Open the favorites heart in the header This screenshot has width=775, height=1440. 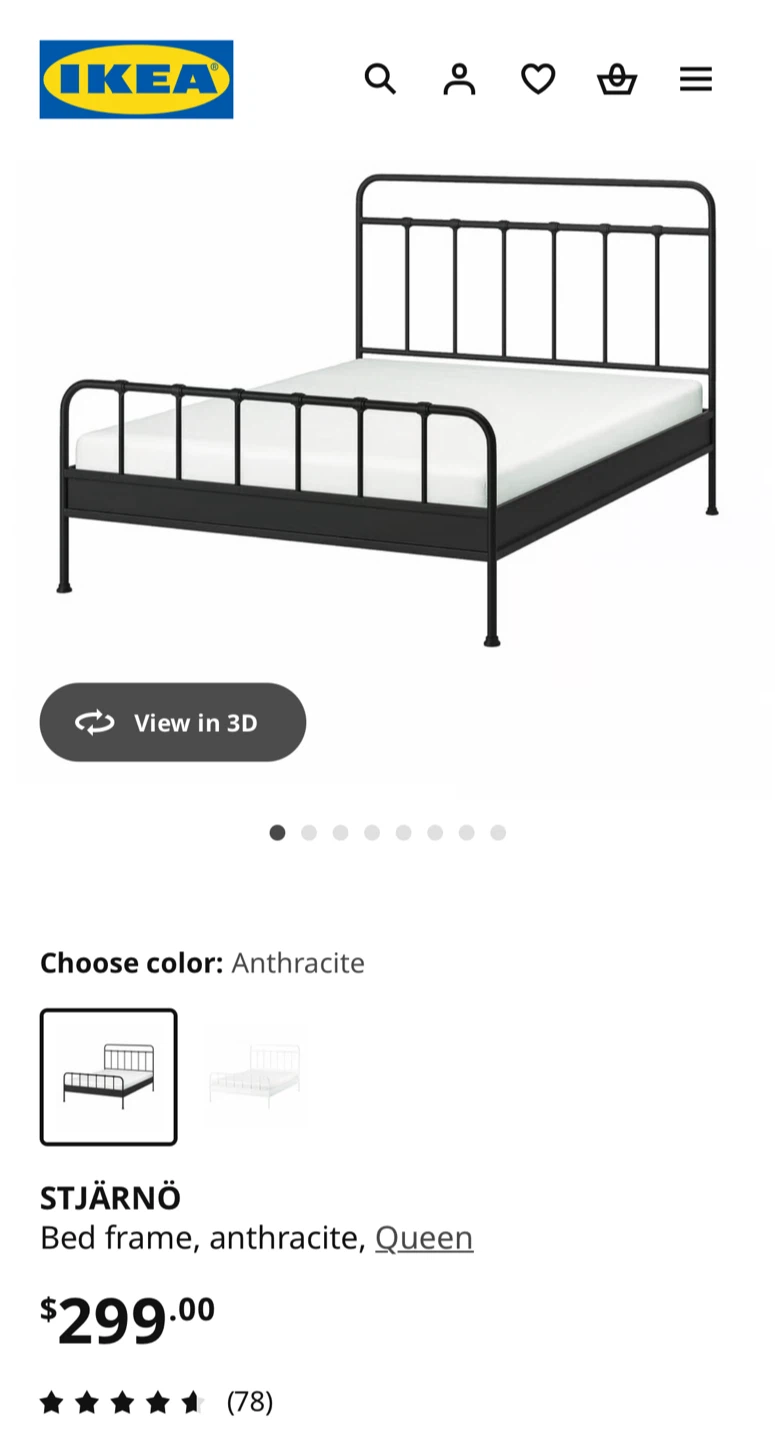point(538,79)
